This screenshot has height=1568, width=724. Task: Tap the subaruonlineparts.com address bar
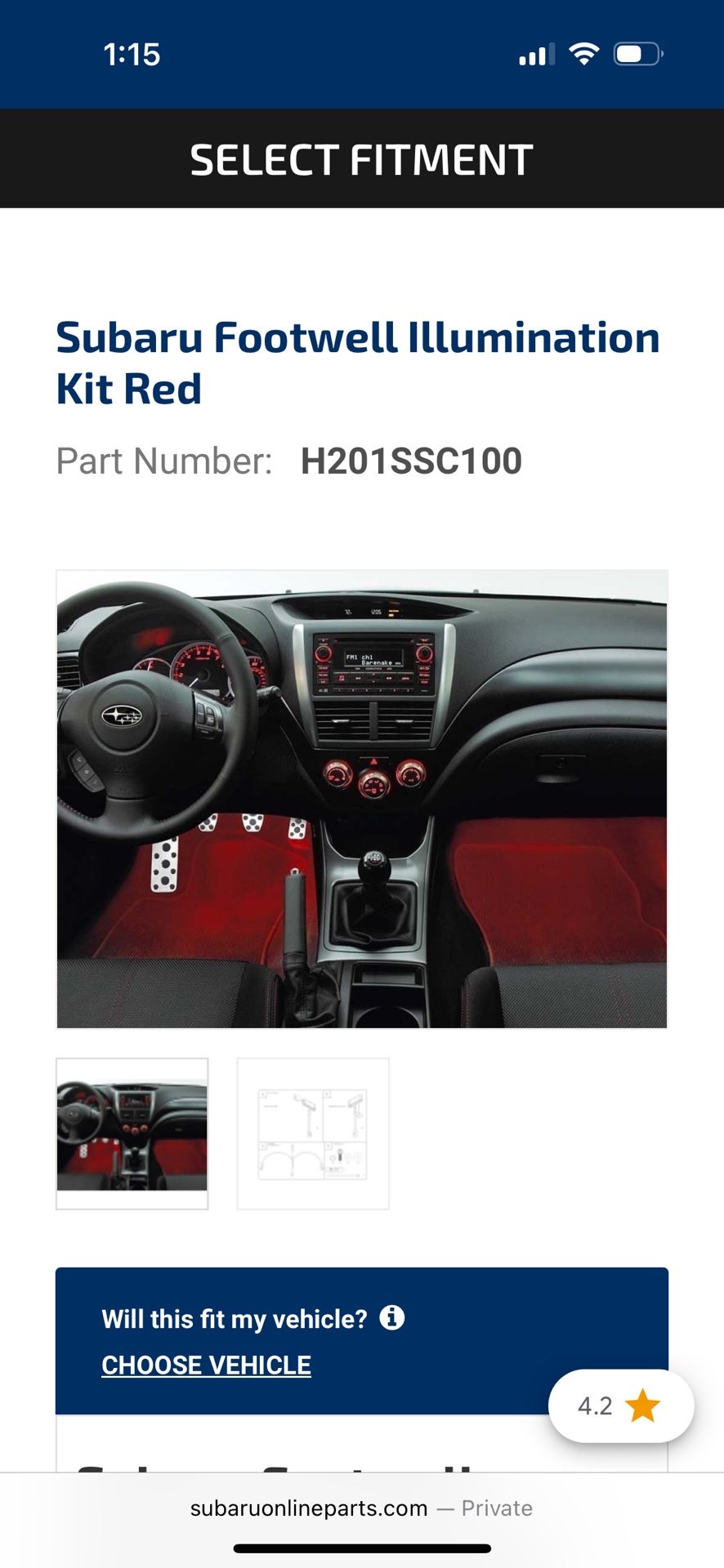362,1508
